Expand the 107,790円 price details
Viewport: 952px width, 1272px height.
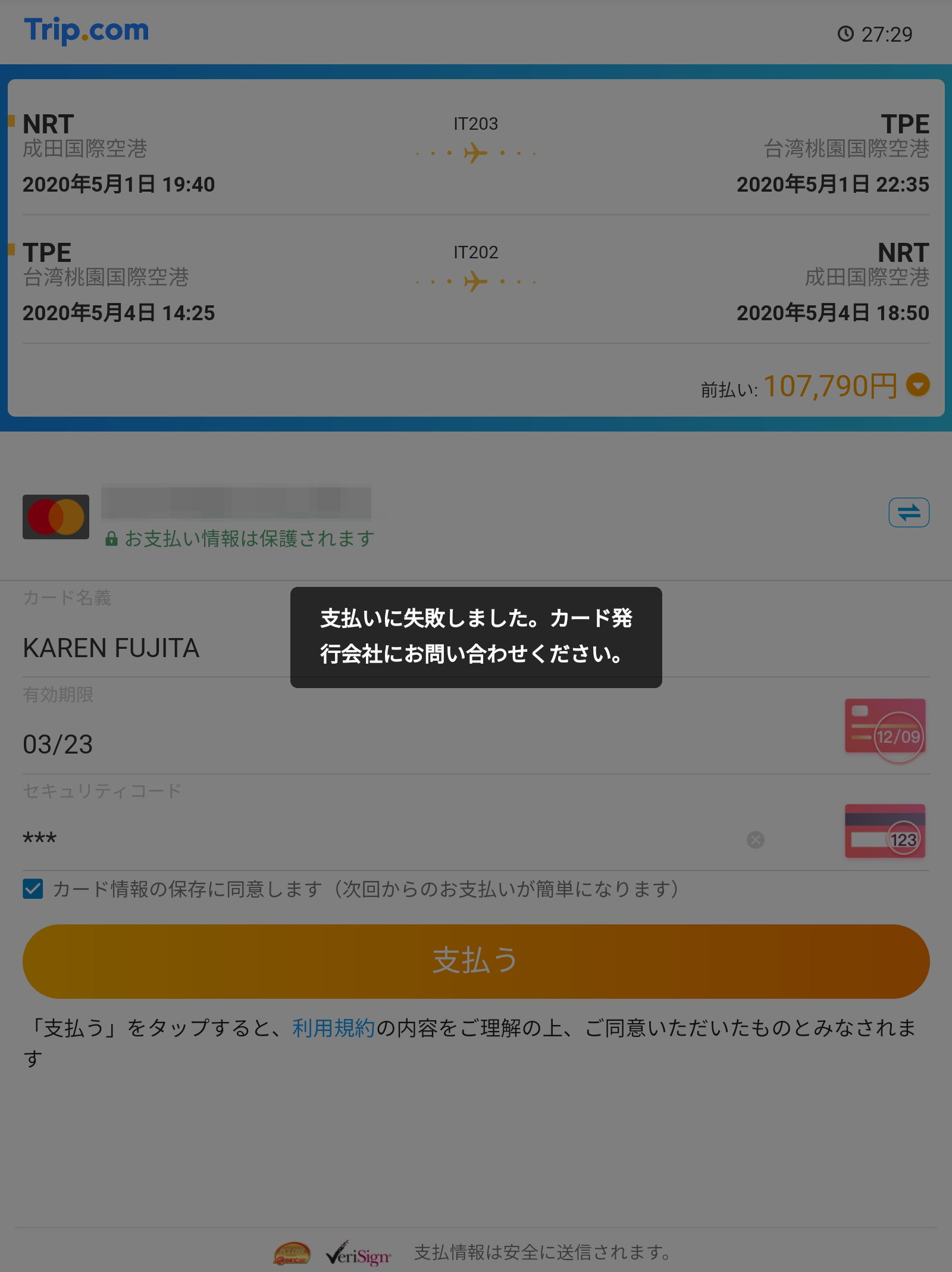(917, 385)
